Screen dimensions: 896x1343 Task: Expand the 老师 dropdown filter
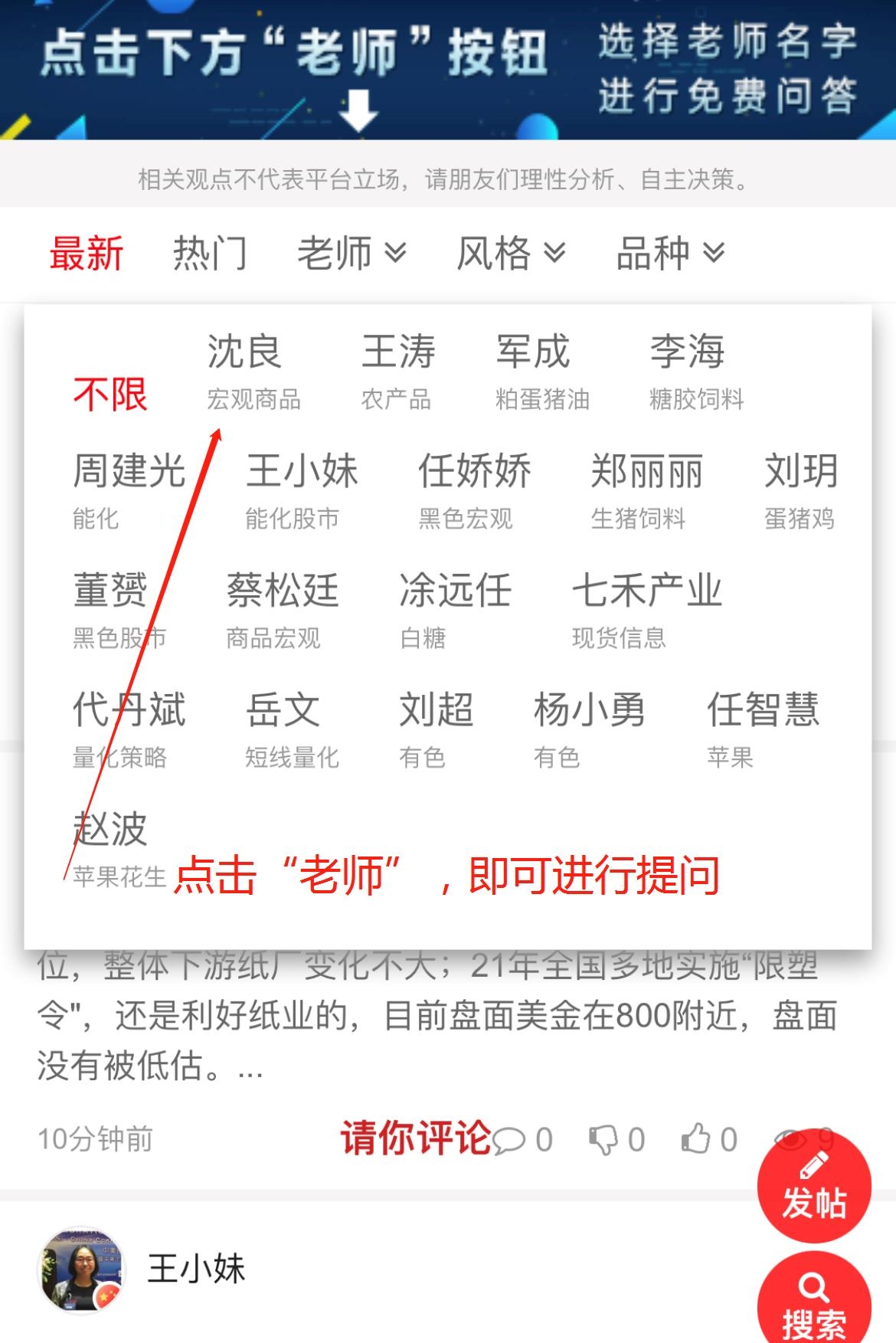pos(351,254)
